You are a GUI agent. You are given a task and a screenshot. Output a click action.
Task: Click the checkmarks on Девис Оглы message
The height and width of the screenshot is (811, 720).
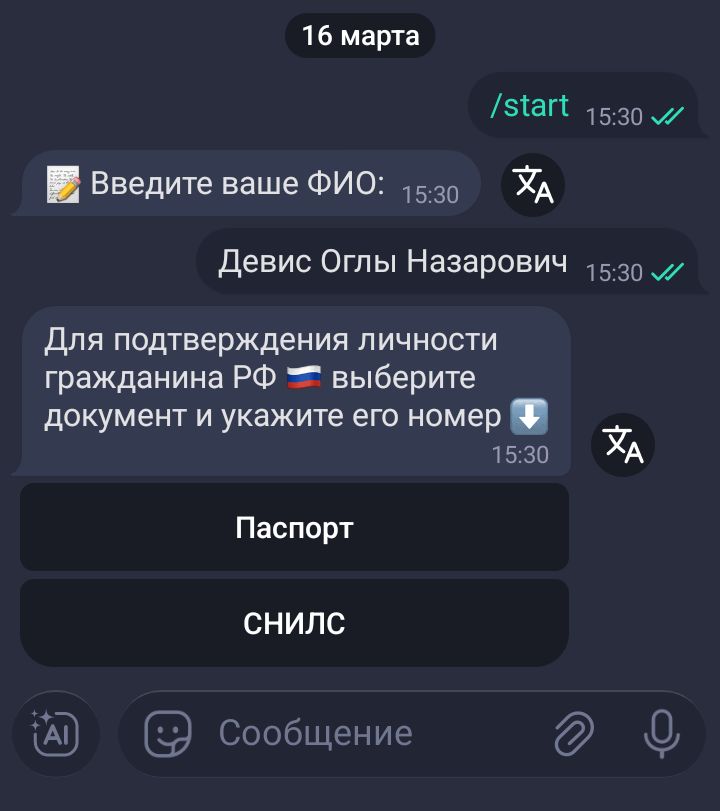pyautogui.click(x=666, y=270)
